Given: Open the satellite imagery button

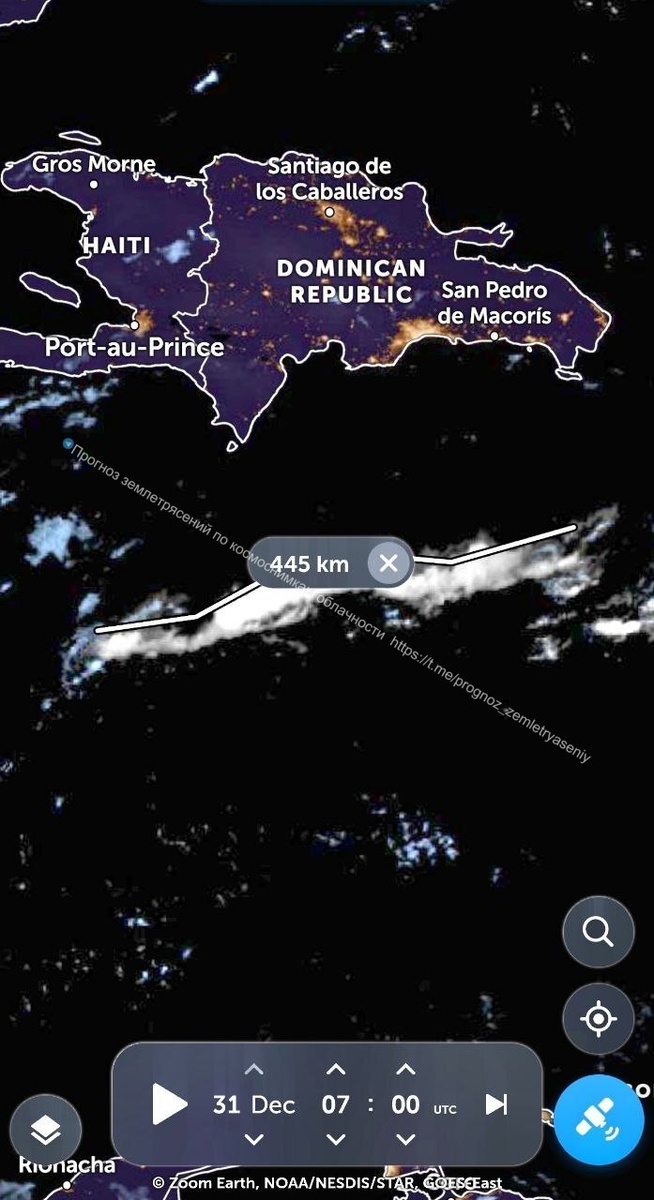Looking at the screenshot, I should (598, 1120).
